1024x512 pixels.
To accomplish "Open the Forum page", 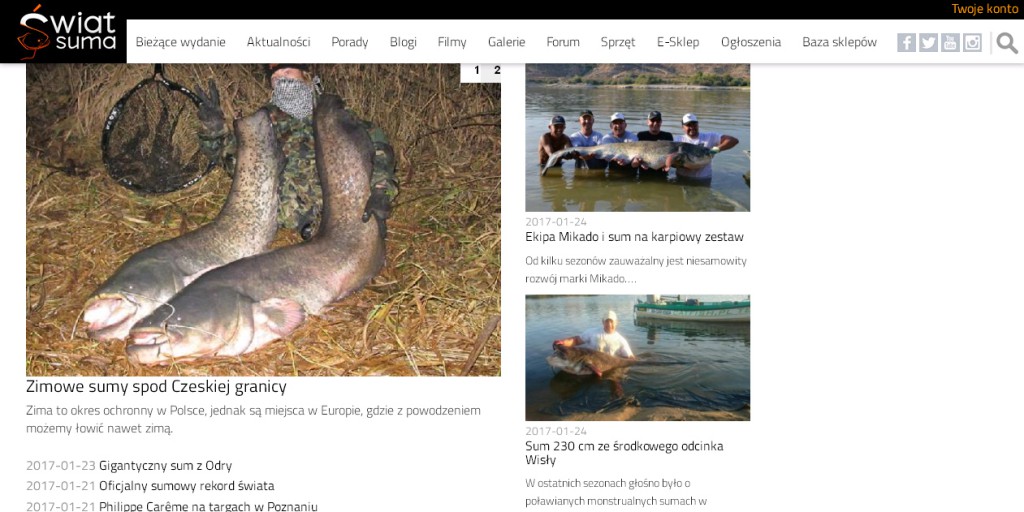I will point(563,42).
